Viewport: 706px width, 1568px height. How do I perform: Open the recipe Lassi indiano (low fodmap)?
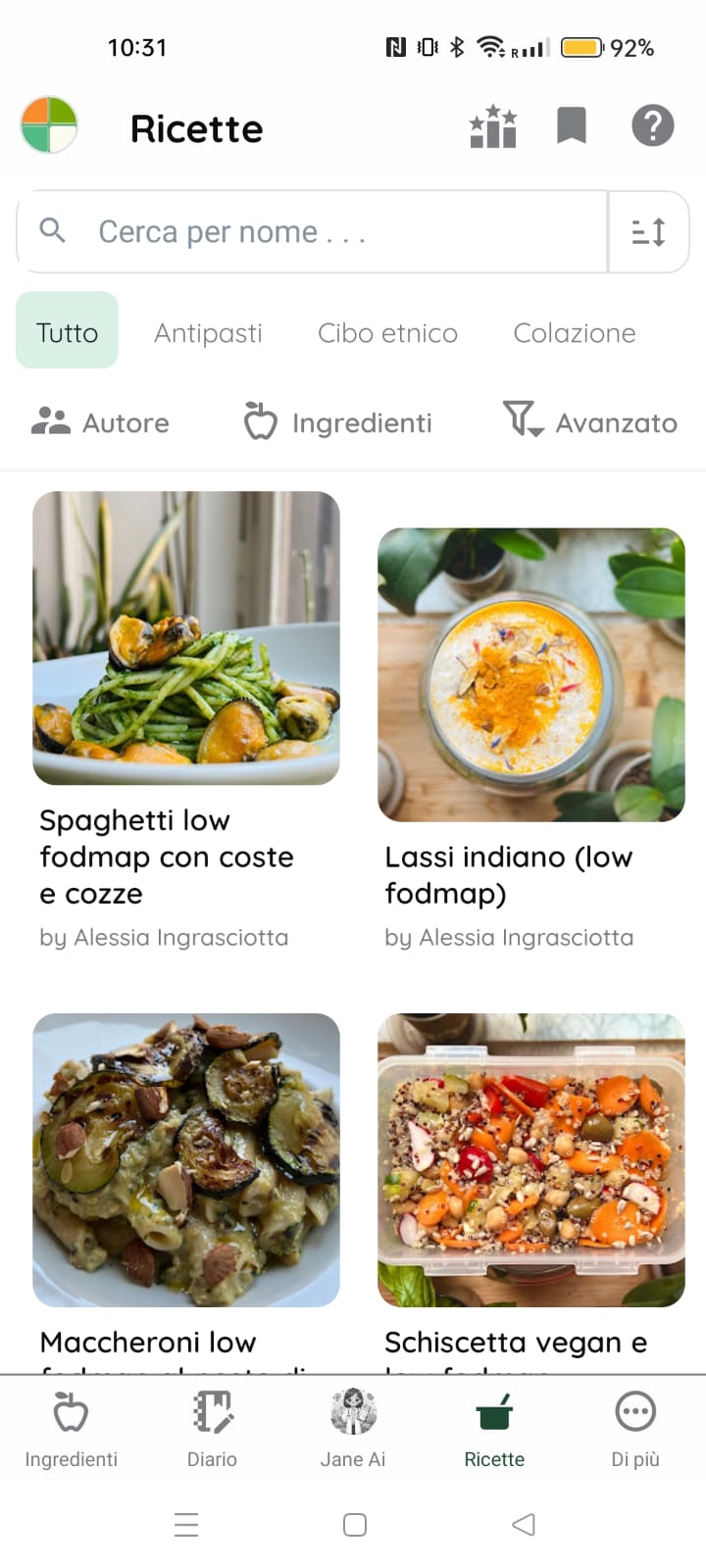click(x=530, y=673)
